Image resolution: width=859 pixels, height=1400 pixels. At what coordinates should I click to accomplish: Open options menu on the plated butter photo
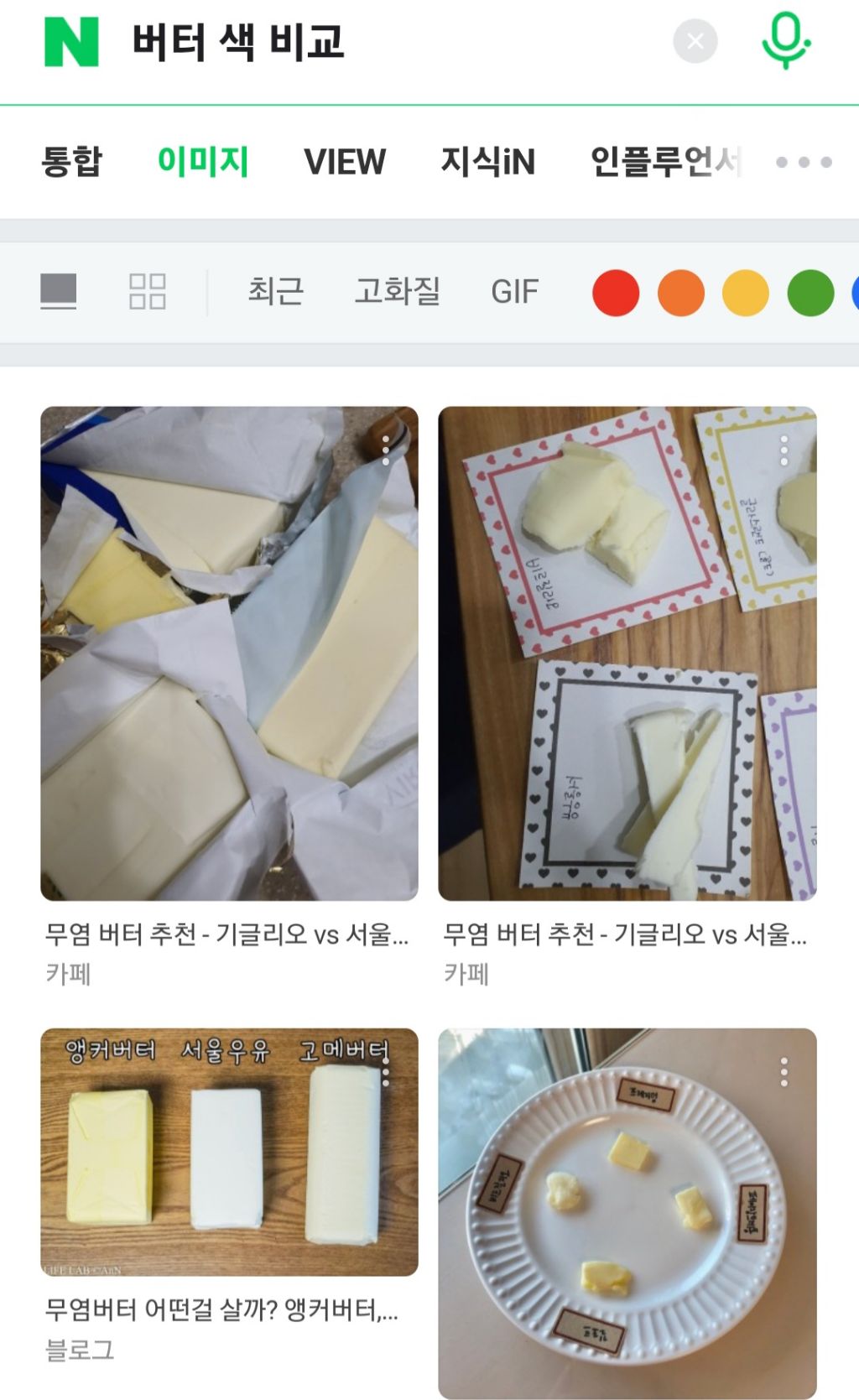tap(784, 1070)
